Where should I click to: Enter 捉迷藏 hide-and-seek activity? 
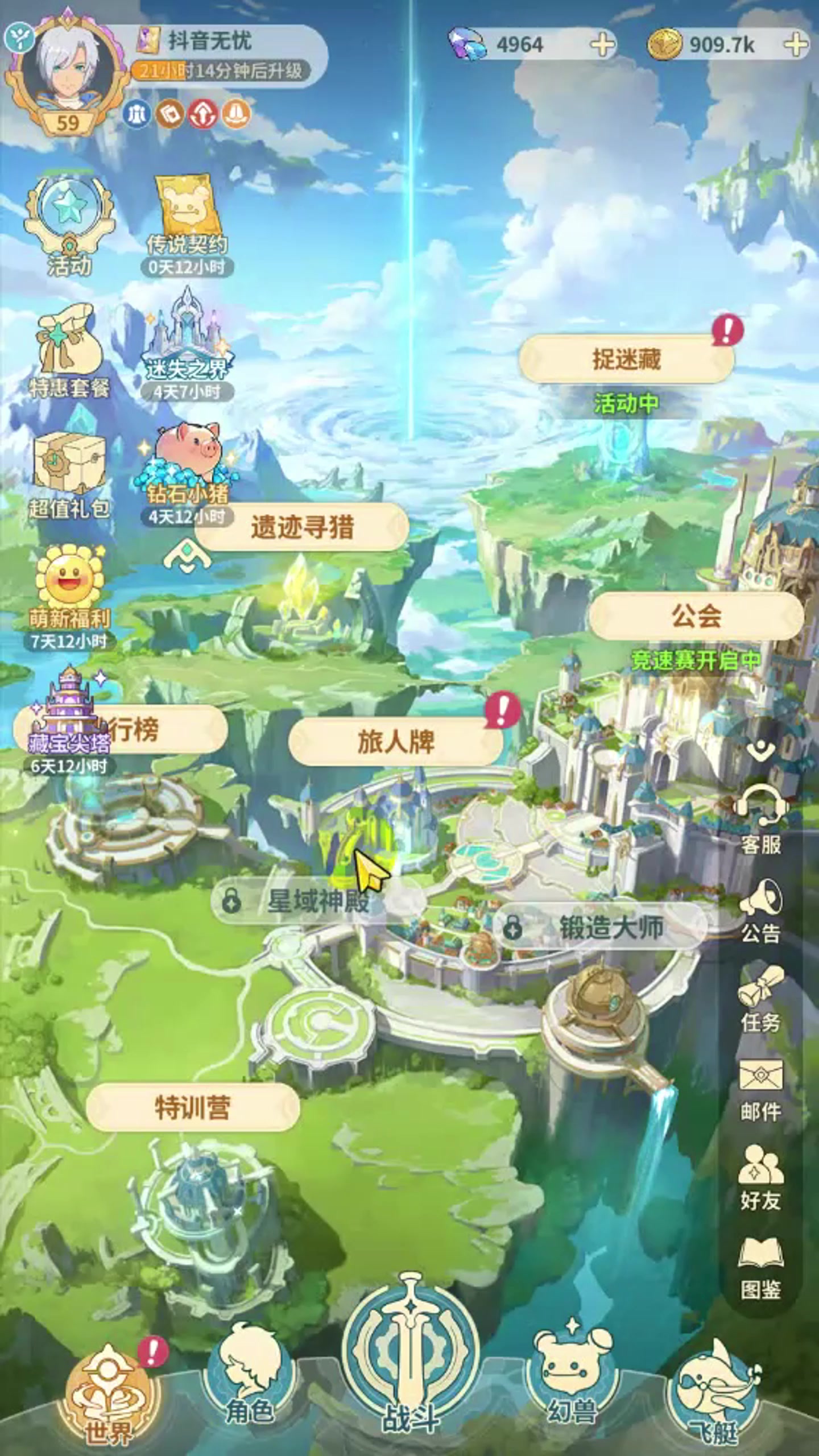pos(627,359)
